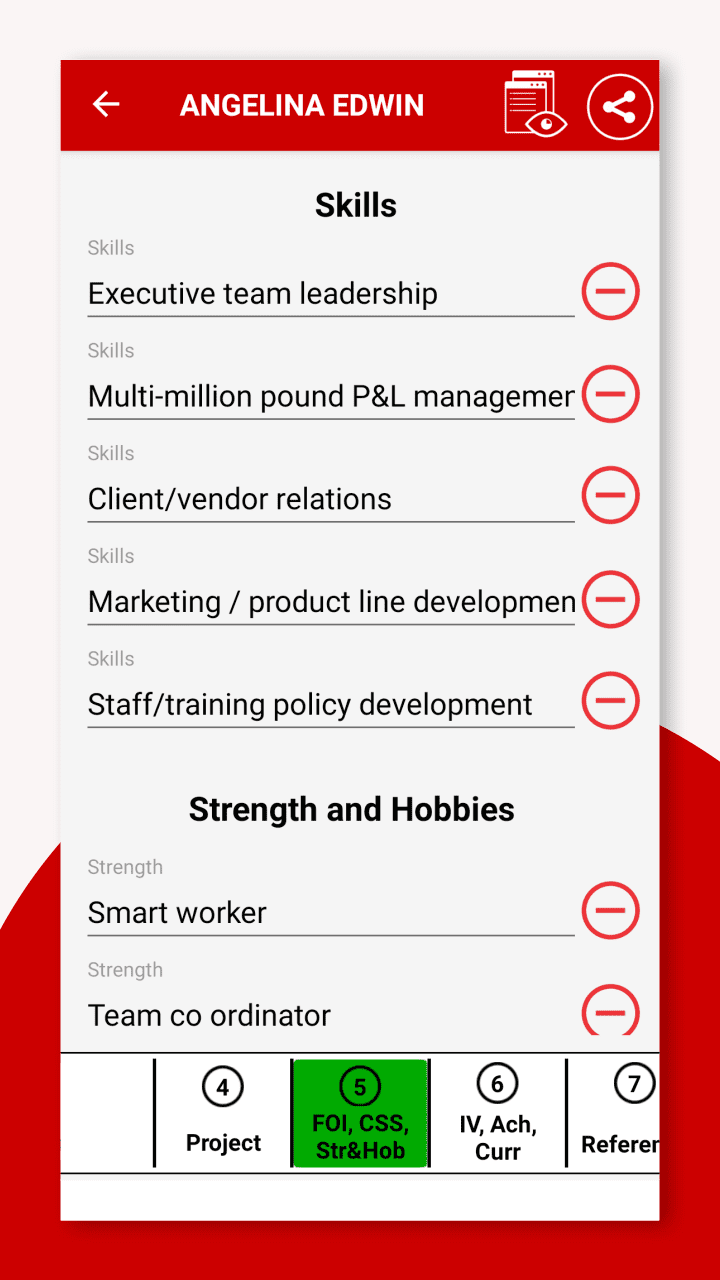Open step 6 IV, Ach, Curr tab

tap(498, 1113)
